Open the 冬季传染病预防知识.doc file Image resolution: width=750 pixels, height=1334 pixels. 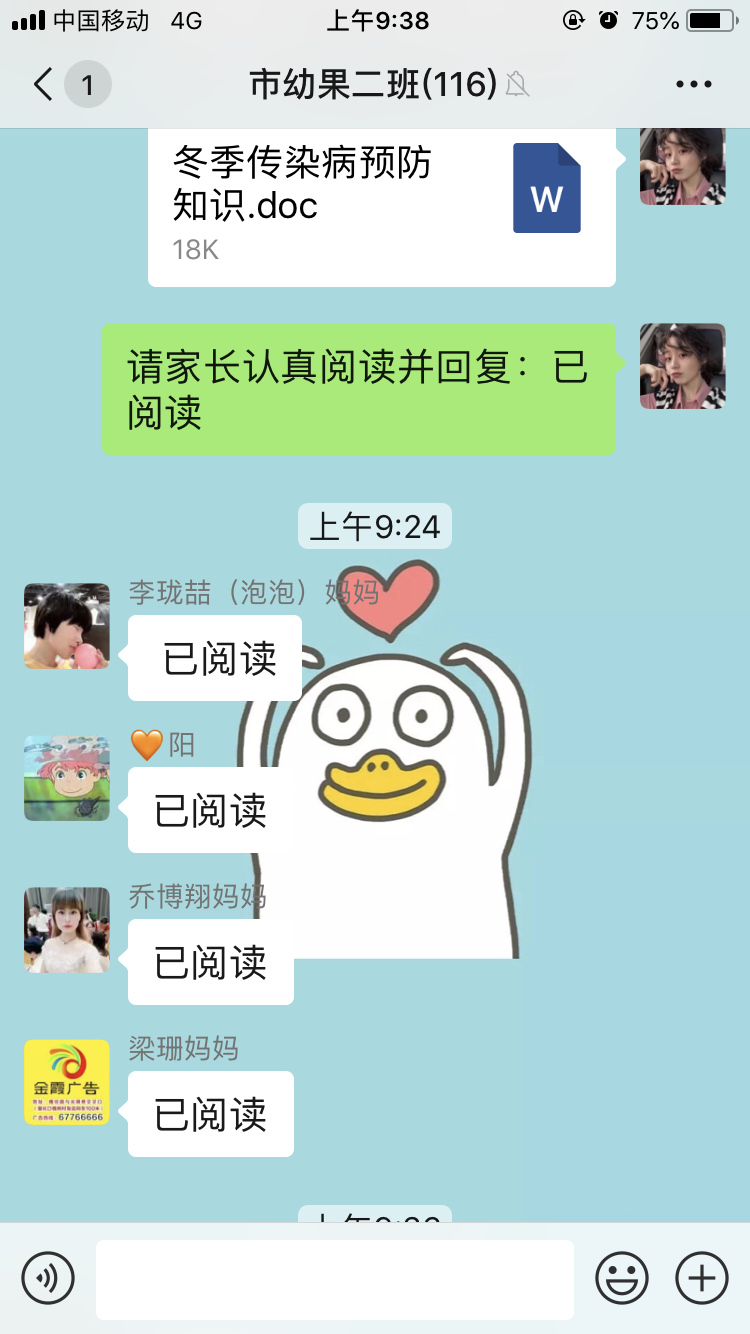pyautogui.click(x=381, y=205)
